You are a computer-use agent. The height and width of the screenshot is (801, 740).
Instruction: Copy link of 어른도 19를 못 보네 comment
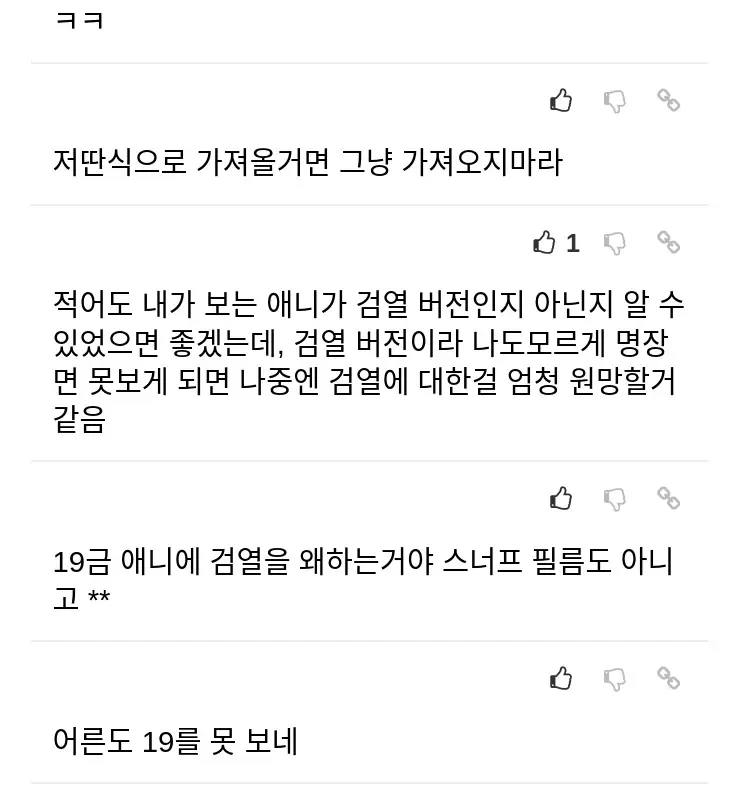[x=668, y=678]
